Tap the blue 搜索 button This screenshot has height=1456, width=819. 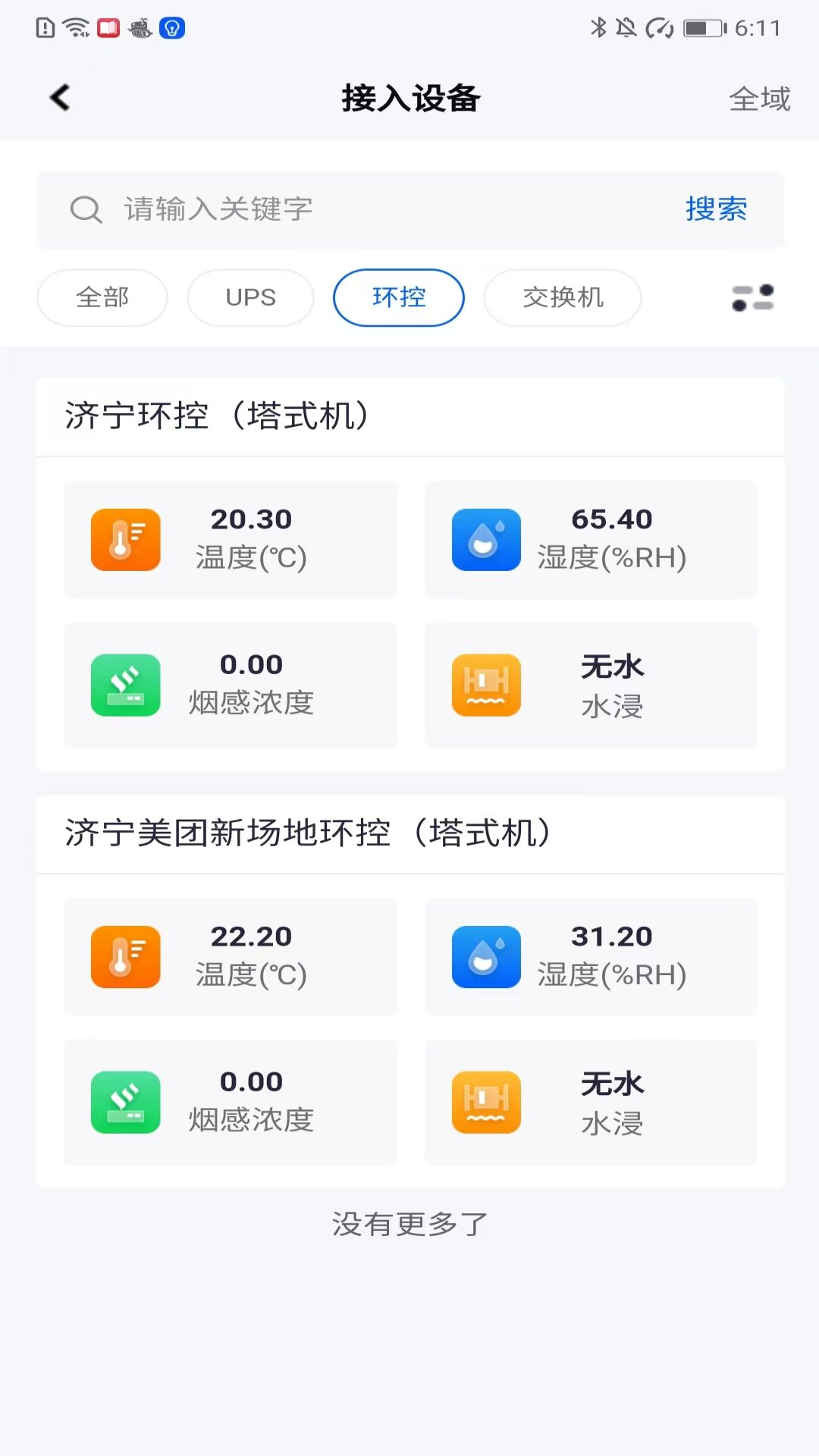tap(716, 209)
